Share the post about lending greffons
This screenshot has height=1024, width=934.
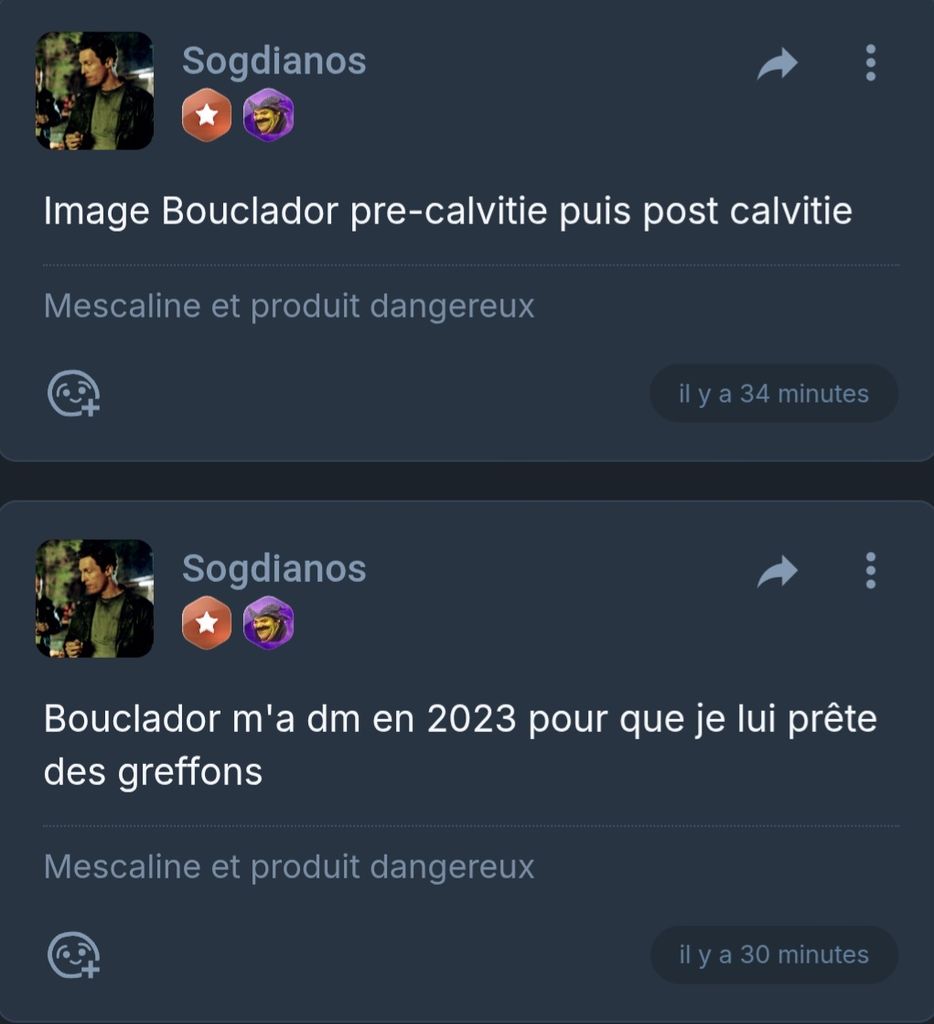point(777,572)
